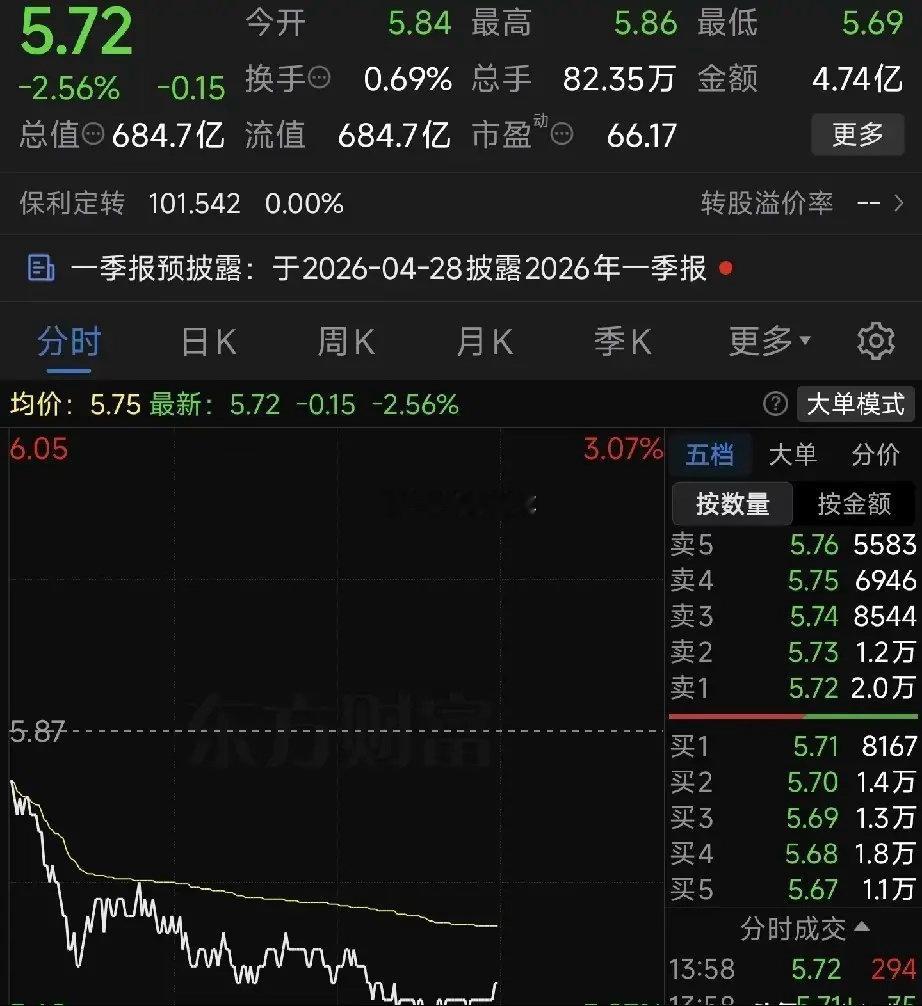Turn on 大单模式
The image size is (922, 1006).
856,405
